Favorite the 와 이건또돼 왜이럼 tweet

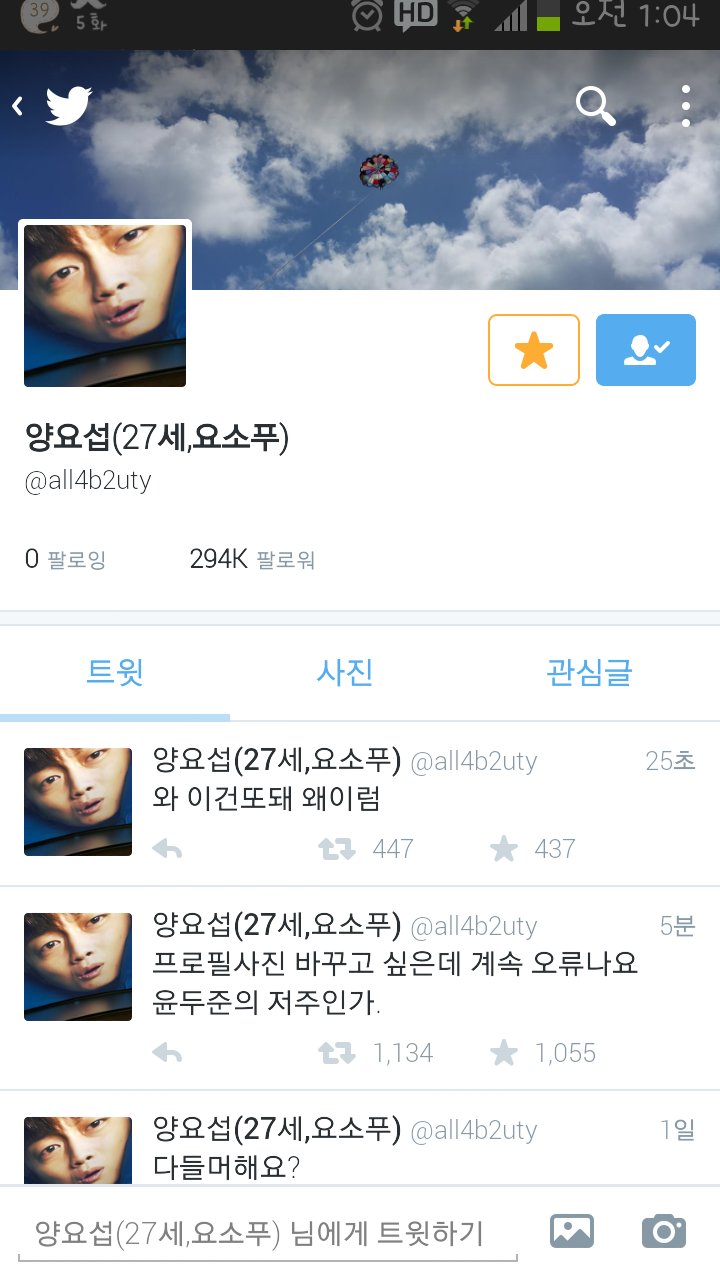(x=504, y=849)
